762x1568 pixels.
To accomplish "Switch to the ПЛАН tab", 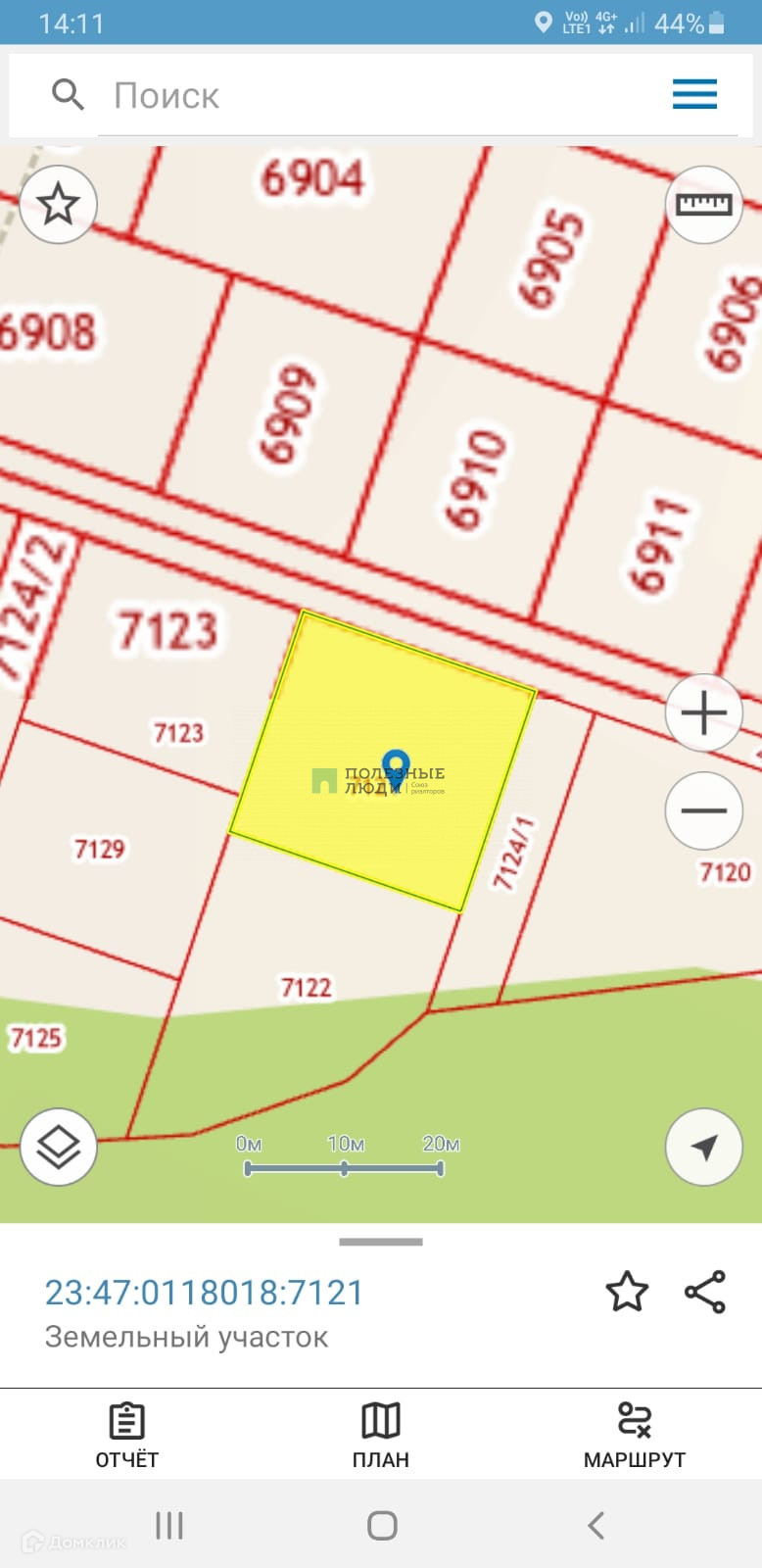I will pos(381,1435).
